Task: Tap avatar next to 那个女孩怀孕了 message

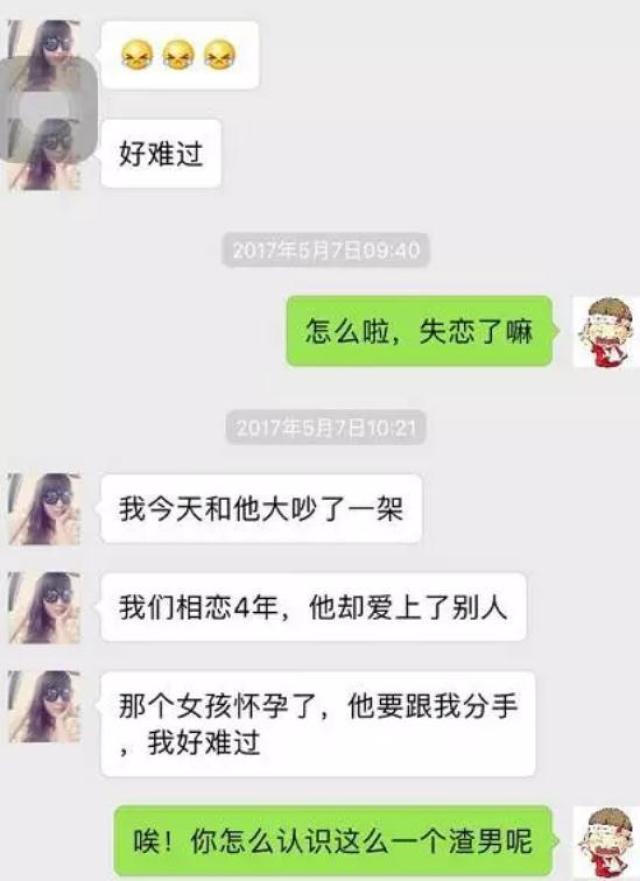Action: (x=45, y=706)
